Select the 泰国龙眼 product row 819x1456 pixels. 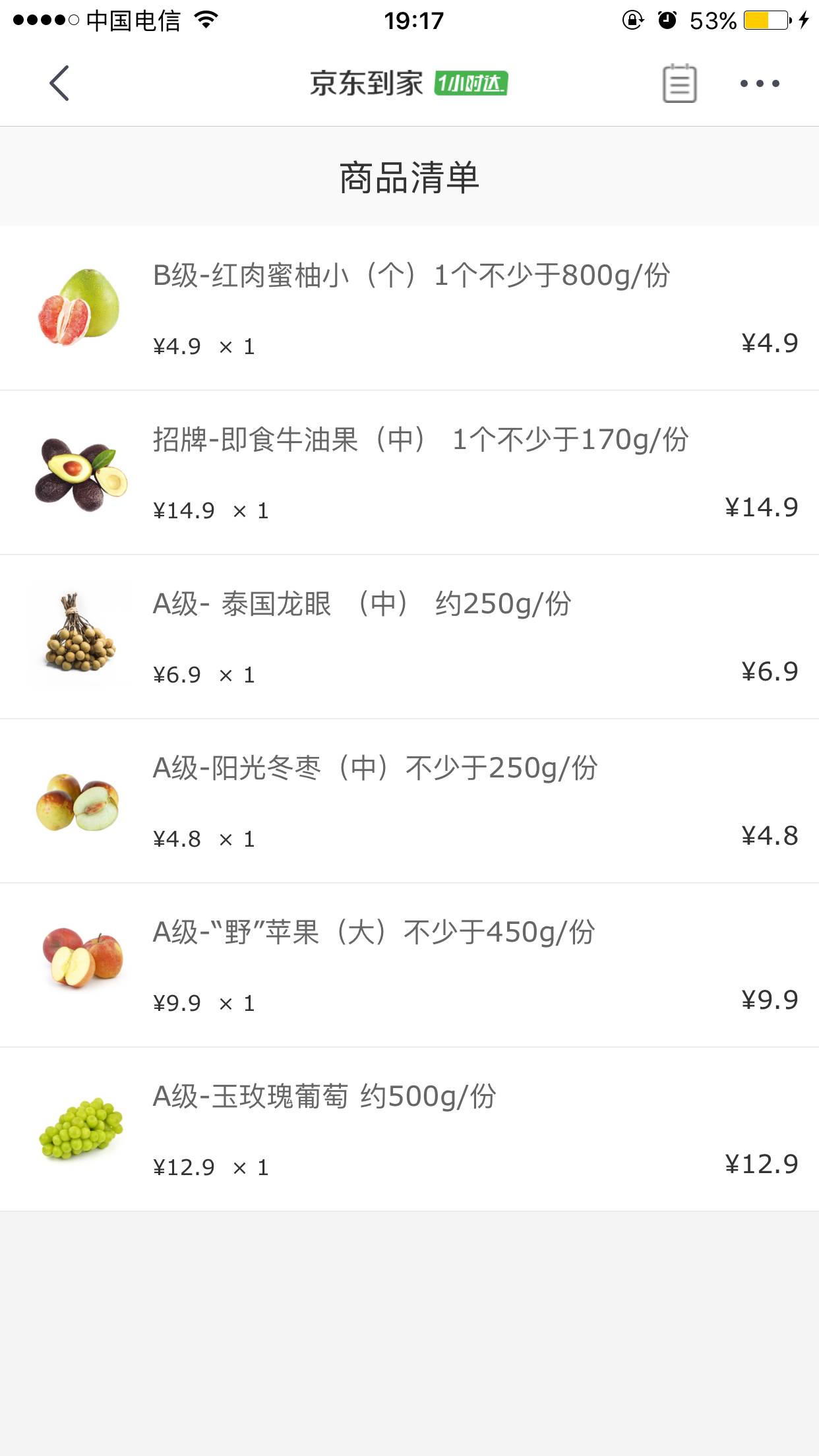pyautogui.click(x=410, y=637)
